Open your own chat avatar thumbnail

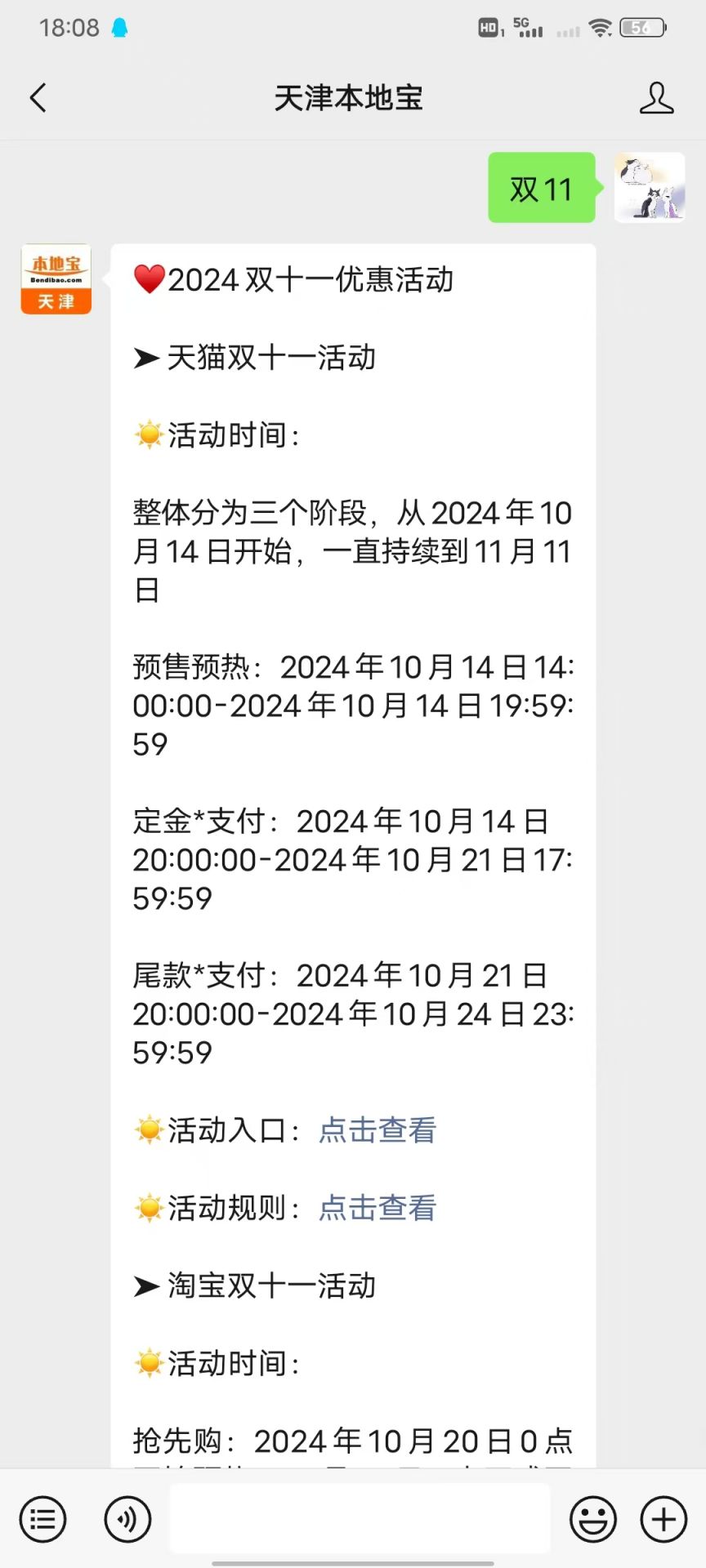(649, 189)
